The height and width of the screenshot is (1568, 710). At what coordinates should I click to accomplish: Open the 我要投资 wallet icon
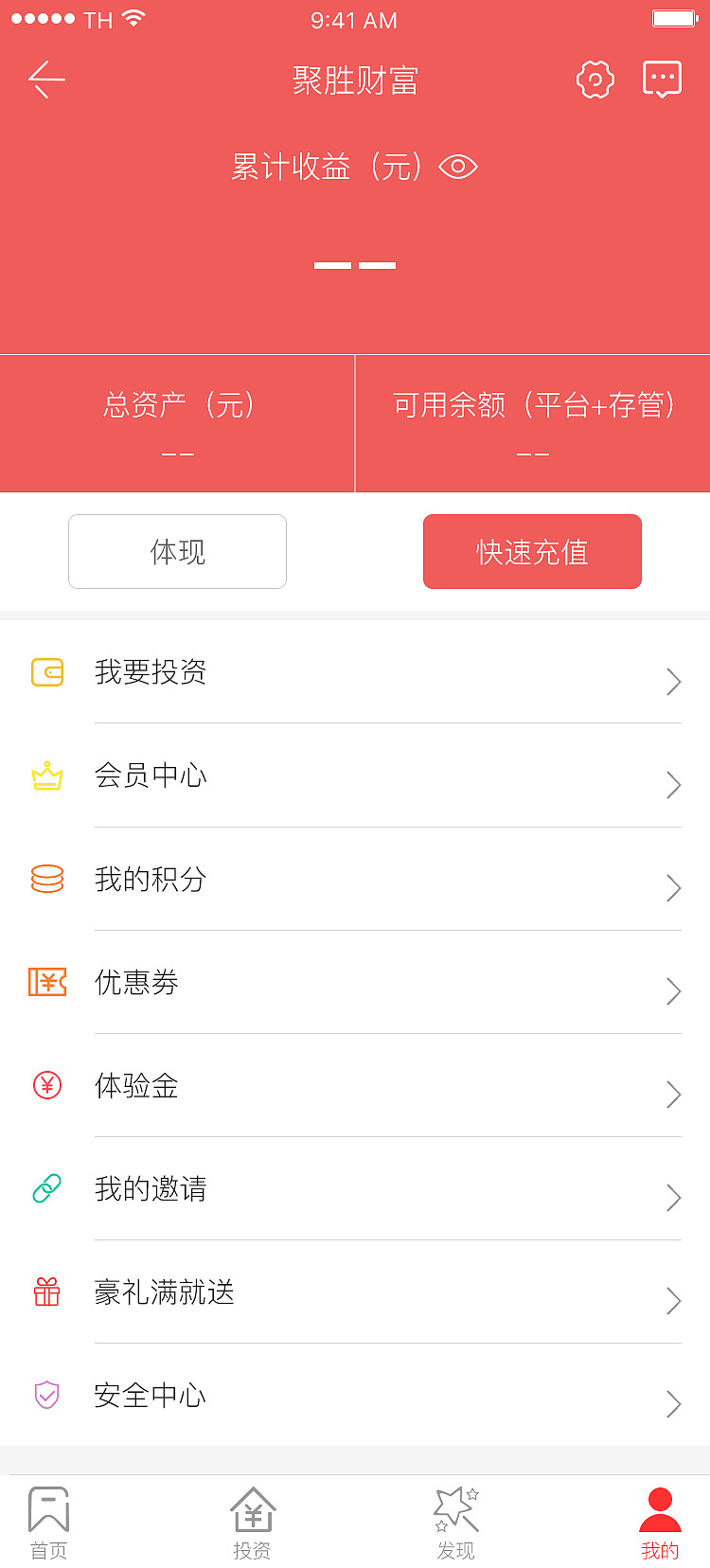pos(47,672)
